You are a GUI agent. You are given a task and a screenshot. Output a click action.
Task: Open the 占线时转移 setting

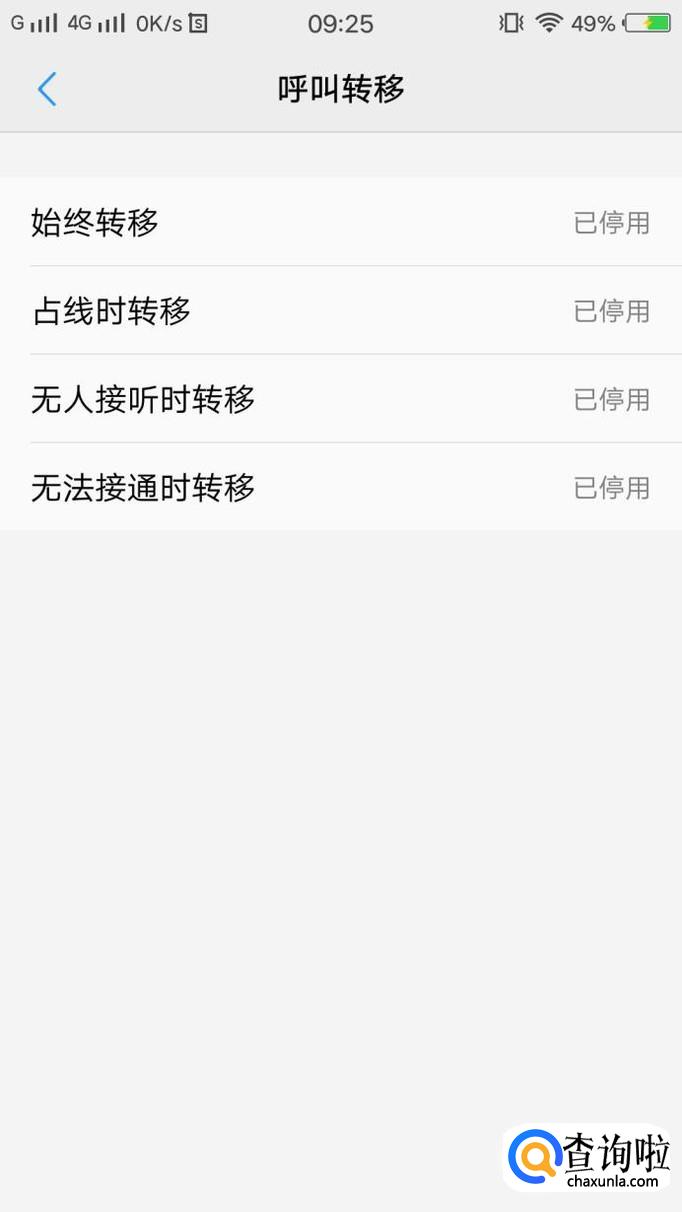pyautogui.click(x=340, y=311)
